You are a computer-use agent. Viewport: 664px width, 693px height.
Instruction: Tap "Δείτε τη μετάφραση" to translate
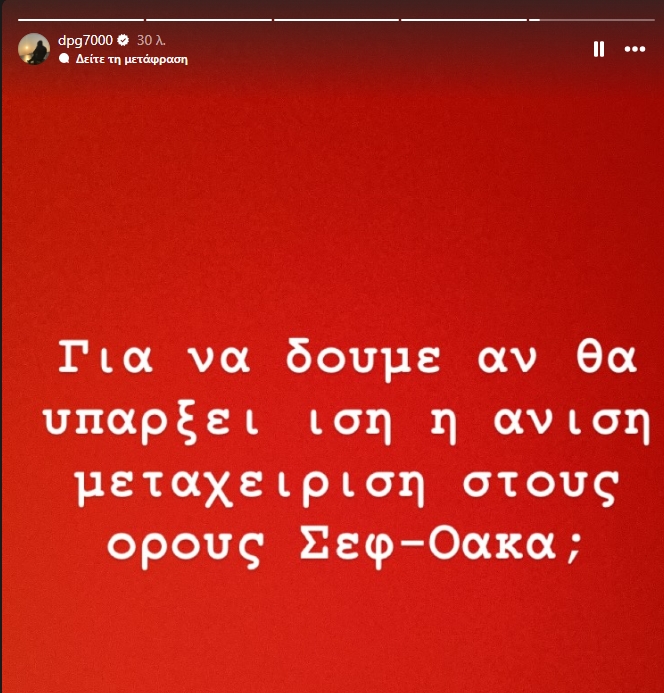pyautogui.click(x=131, y=59)
